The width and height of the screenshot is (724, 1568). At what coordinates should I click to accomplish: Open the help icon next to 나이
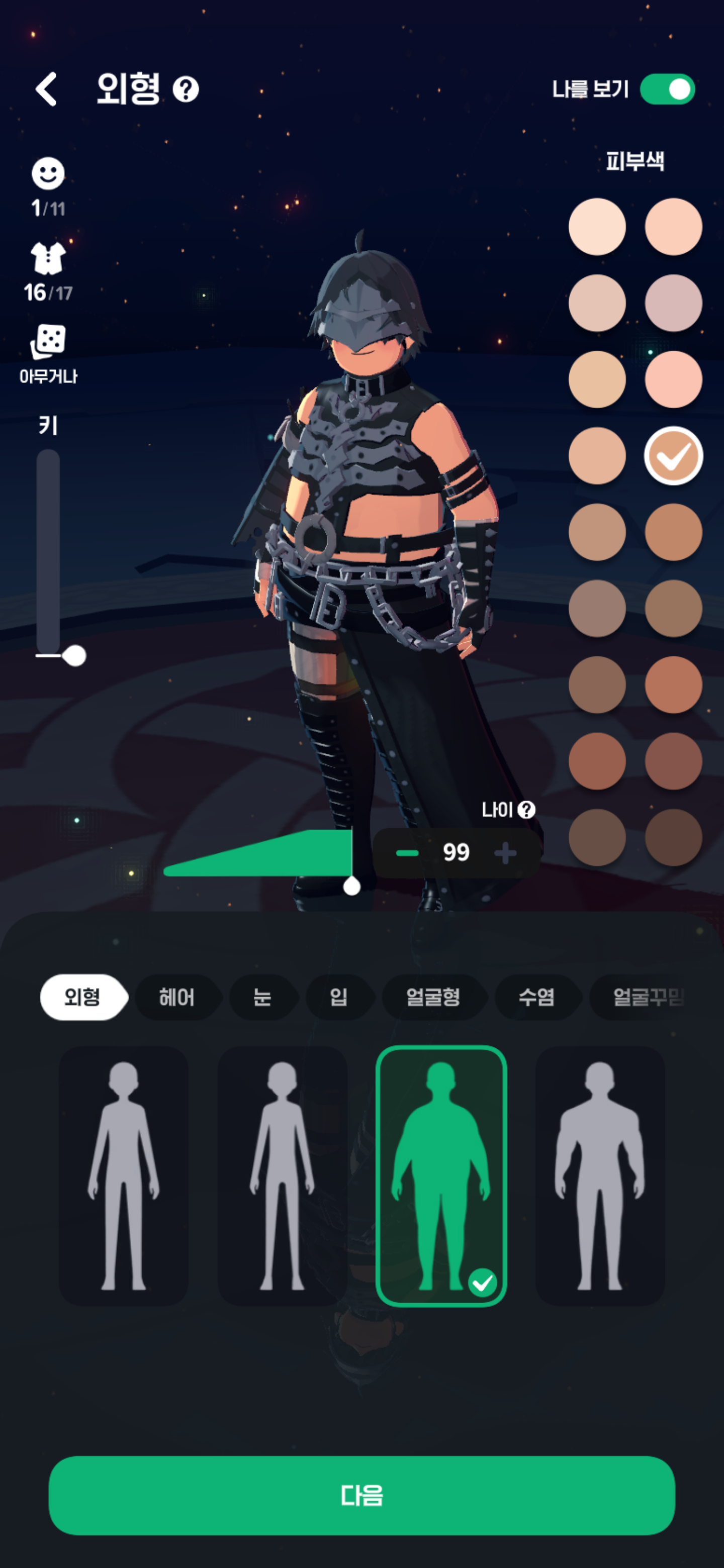(x=526, y=810)
